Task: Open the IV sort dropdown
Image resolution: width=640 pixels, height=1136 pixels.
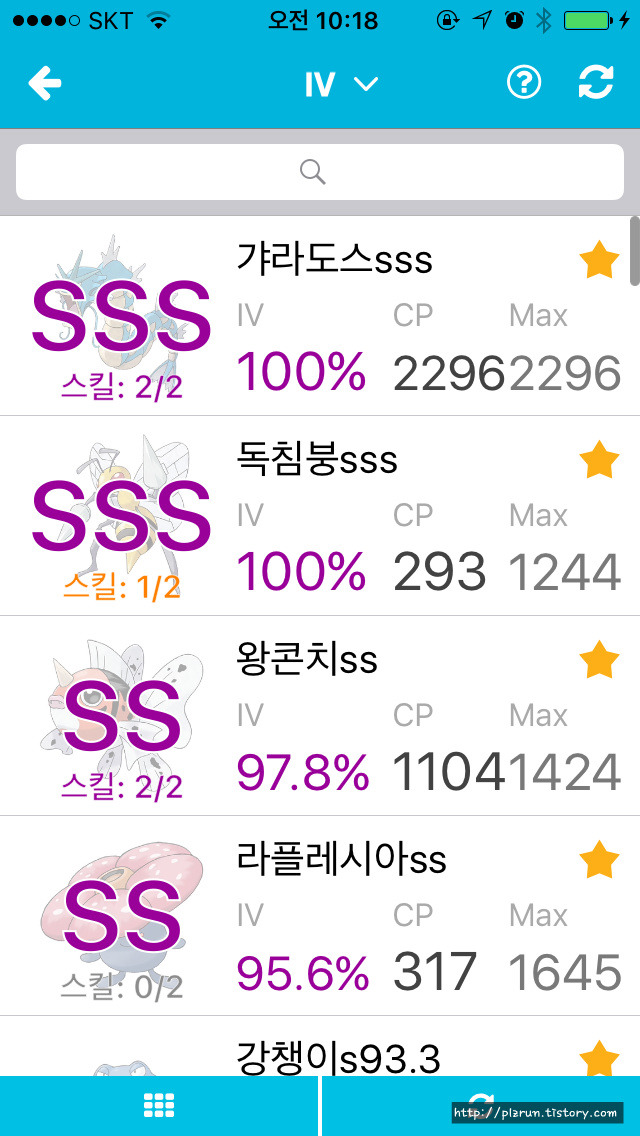Action: pos(341,85)
